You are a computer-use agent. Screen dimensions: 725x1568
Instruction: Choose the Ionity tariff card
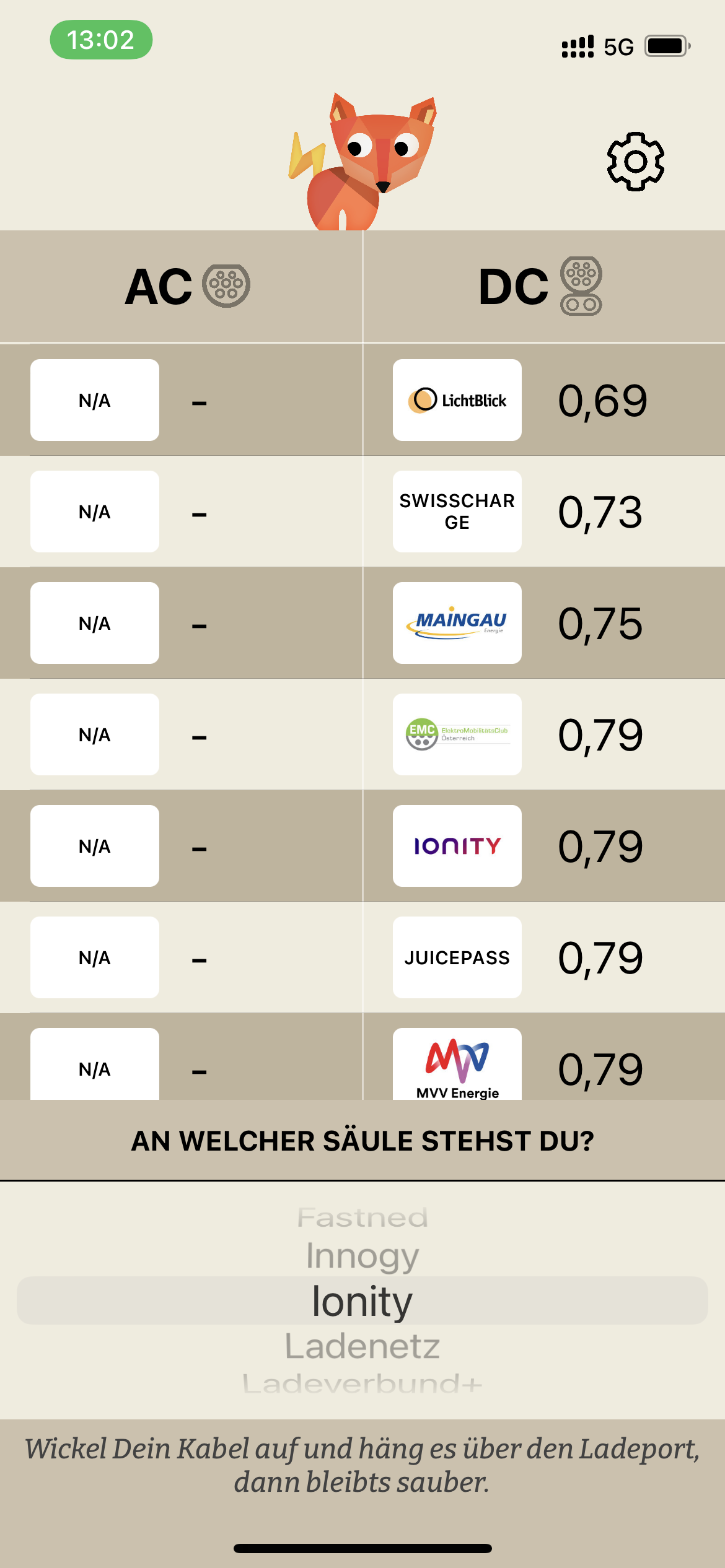pos(457,846)
